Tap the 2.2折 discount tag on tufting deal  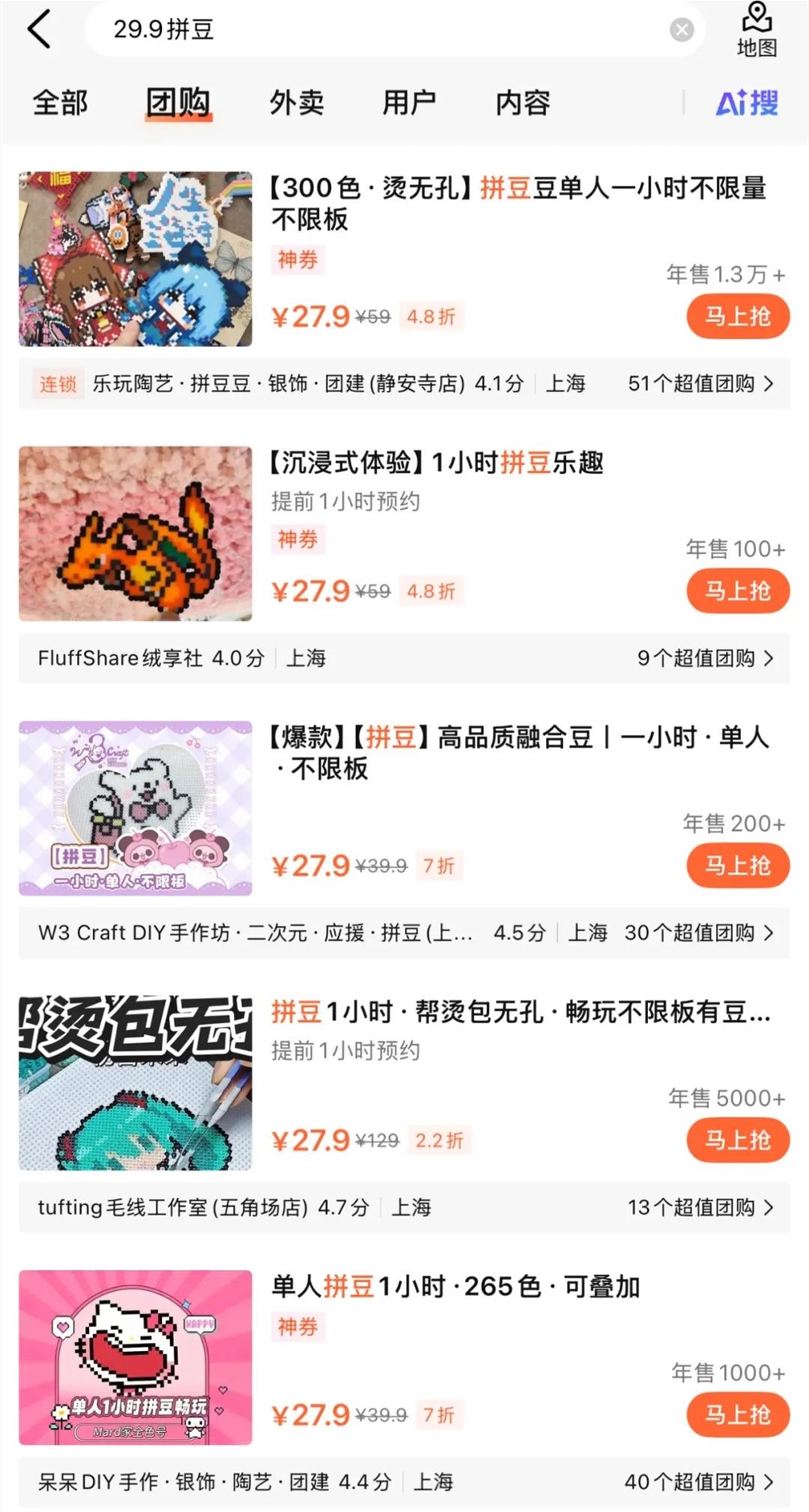(x=438, y=1140)
